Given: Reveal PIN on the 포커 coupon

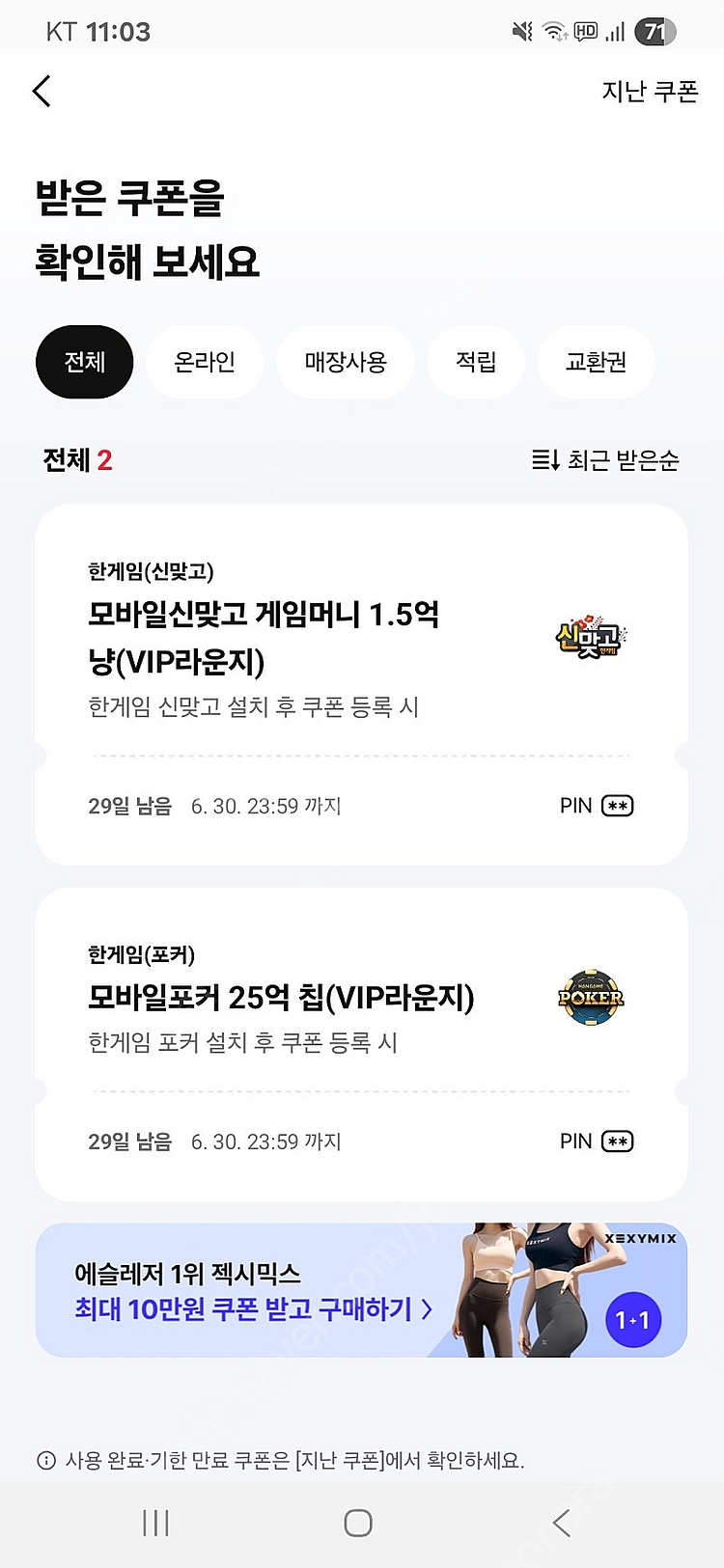Looking at the screenshot, I should 616,1141.
